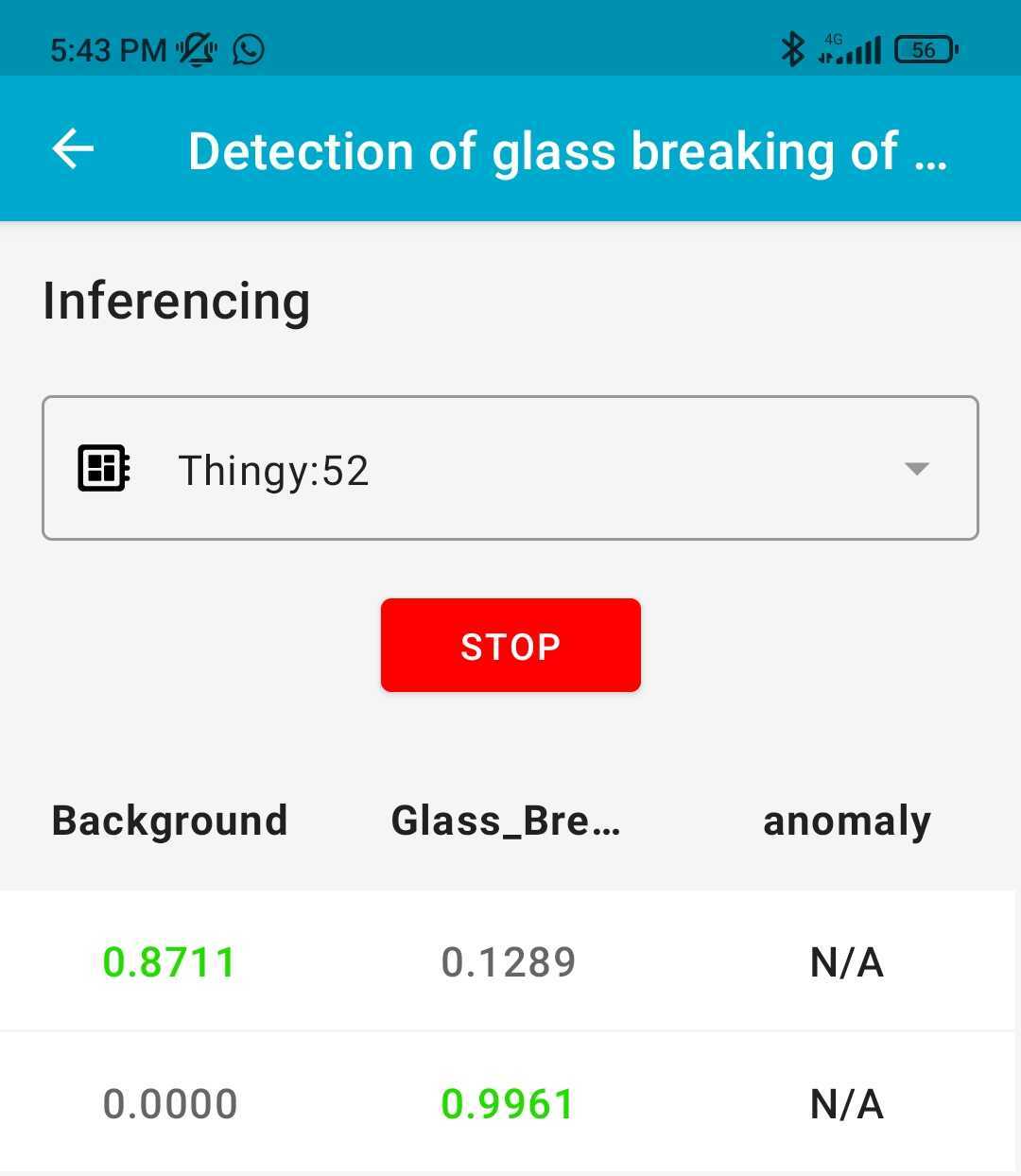Screen dimensions: 1021x1176
Task: Stop the inferencing session
Action: [510, 646]
